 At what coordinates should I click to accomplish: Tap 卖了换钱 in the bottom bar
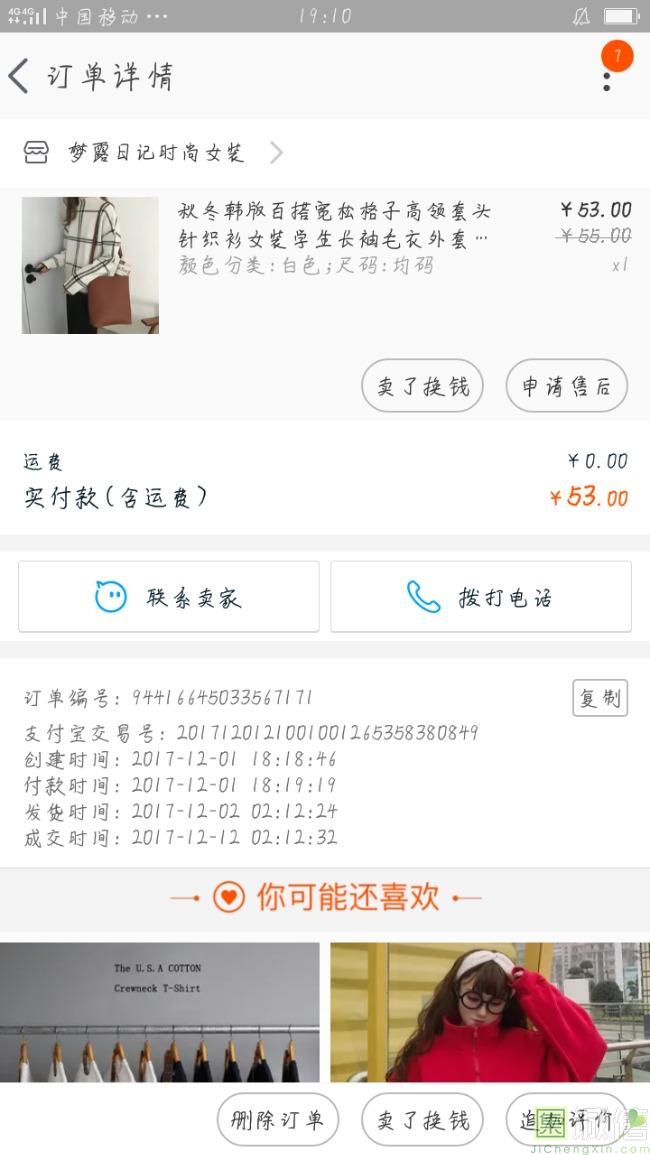[x=422, y=1119]
